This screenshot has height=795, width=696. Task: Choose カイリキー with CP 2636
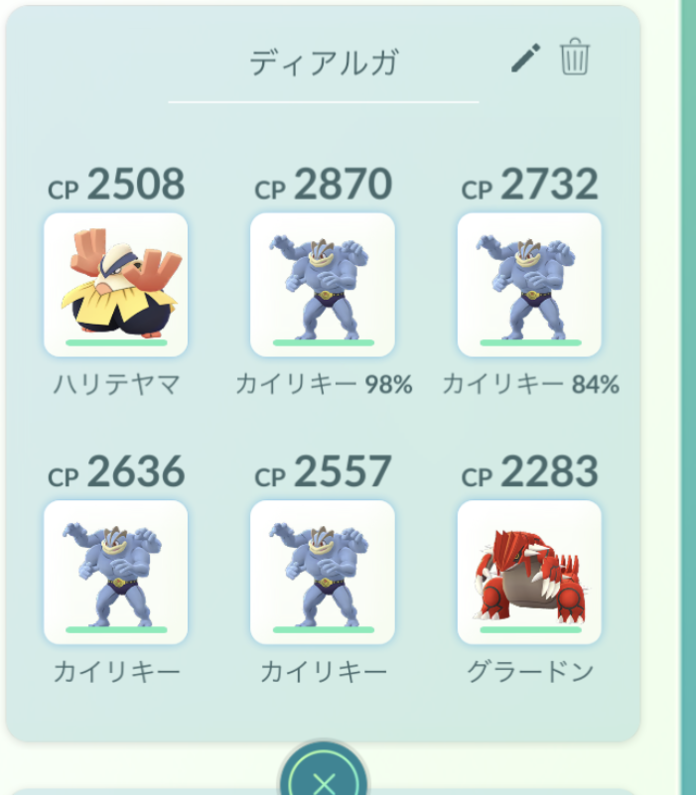click(x=116, y=572)
